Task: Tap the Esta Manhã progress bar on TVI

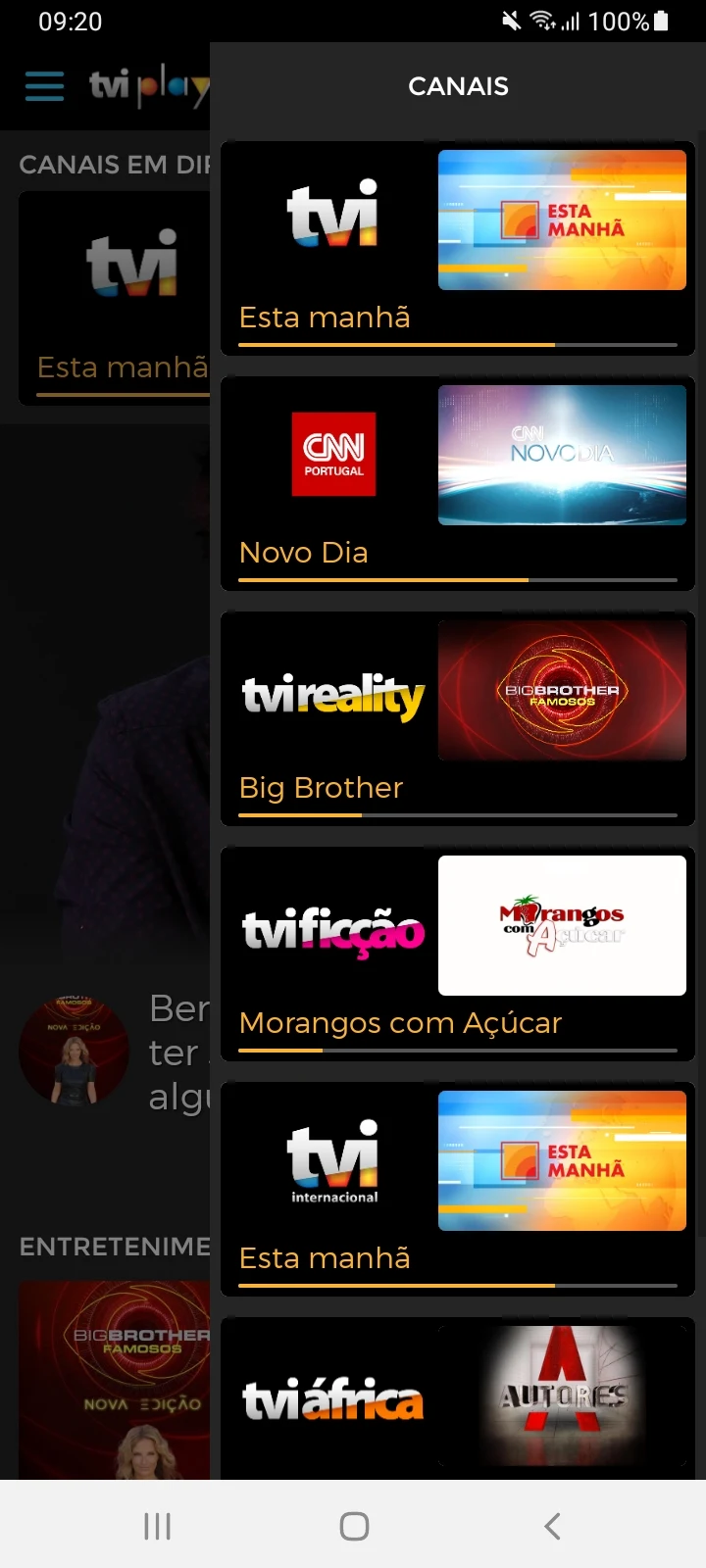Action: pyautogui.click(x=458, y=345)
